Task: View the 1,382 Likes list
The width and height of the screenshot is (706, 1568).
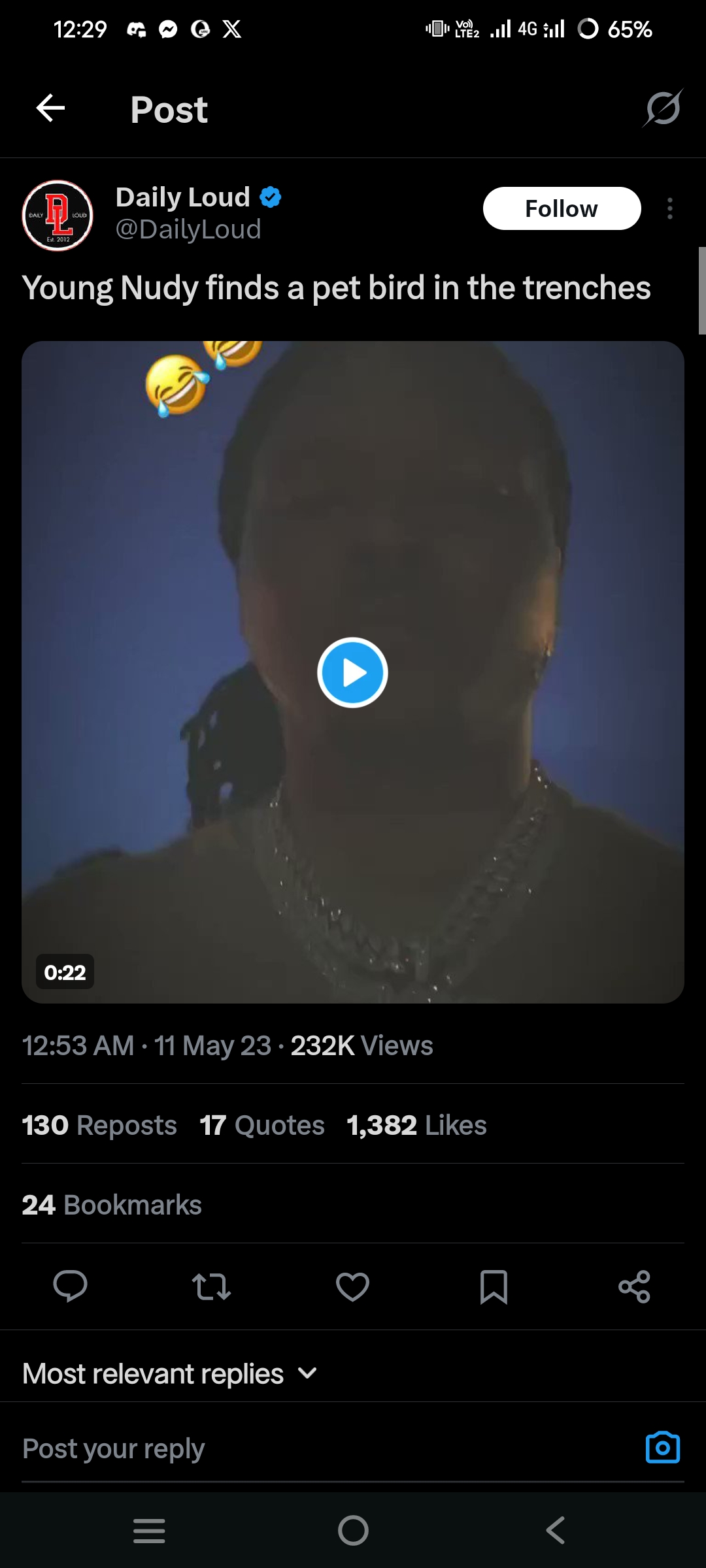Action: click(416, 1125)
